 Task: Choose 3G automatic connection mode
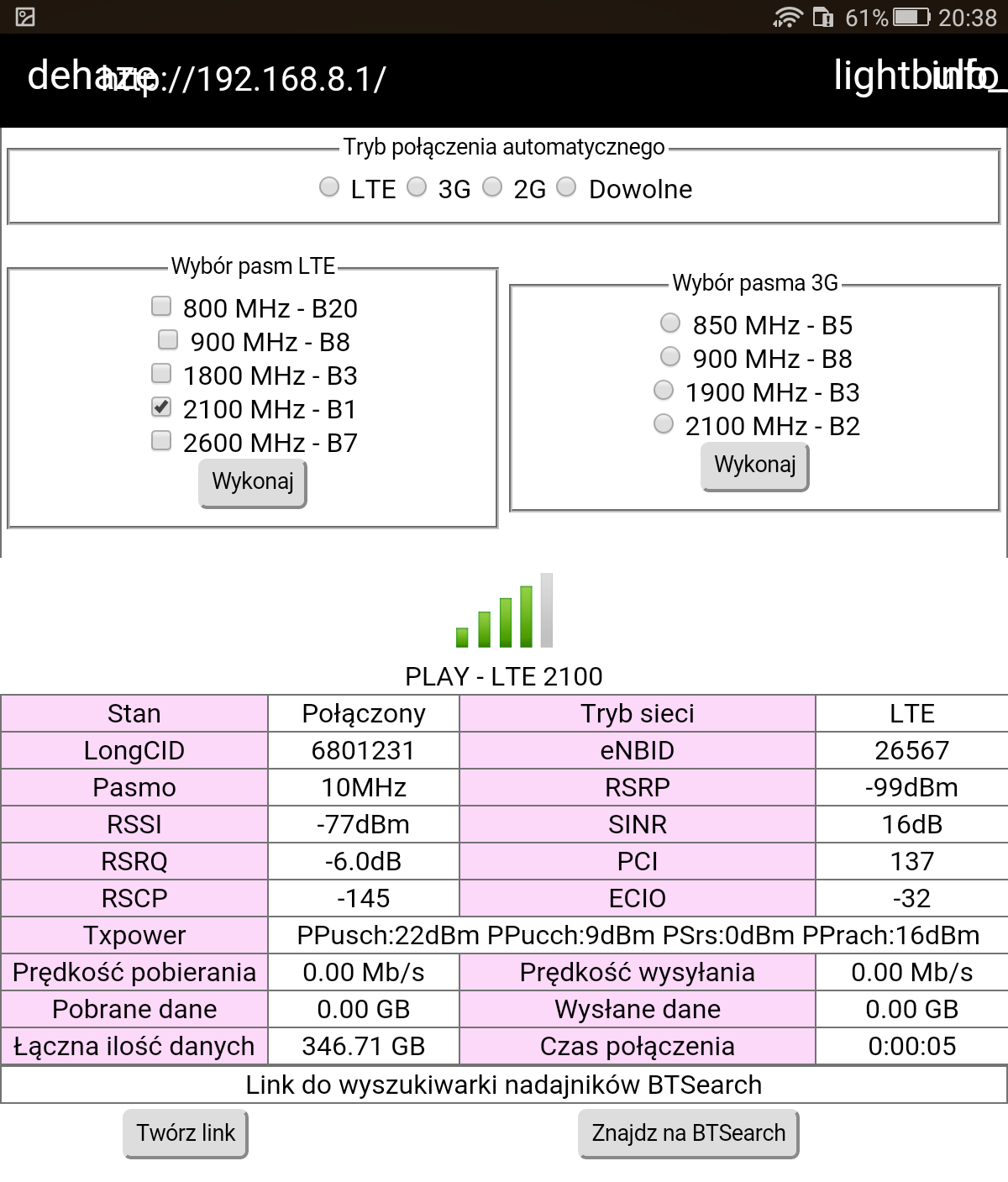417,187
